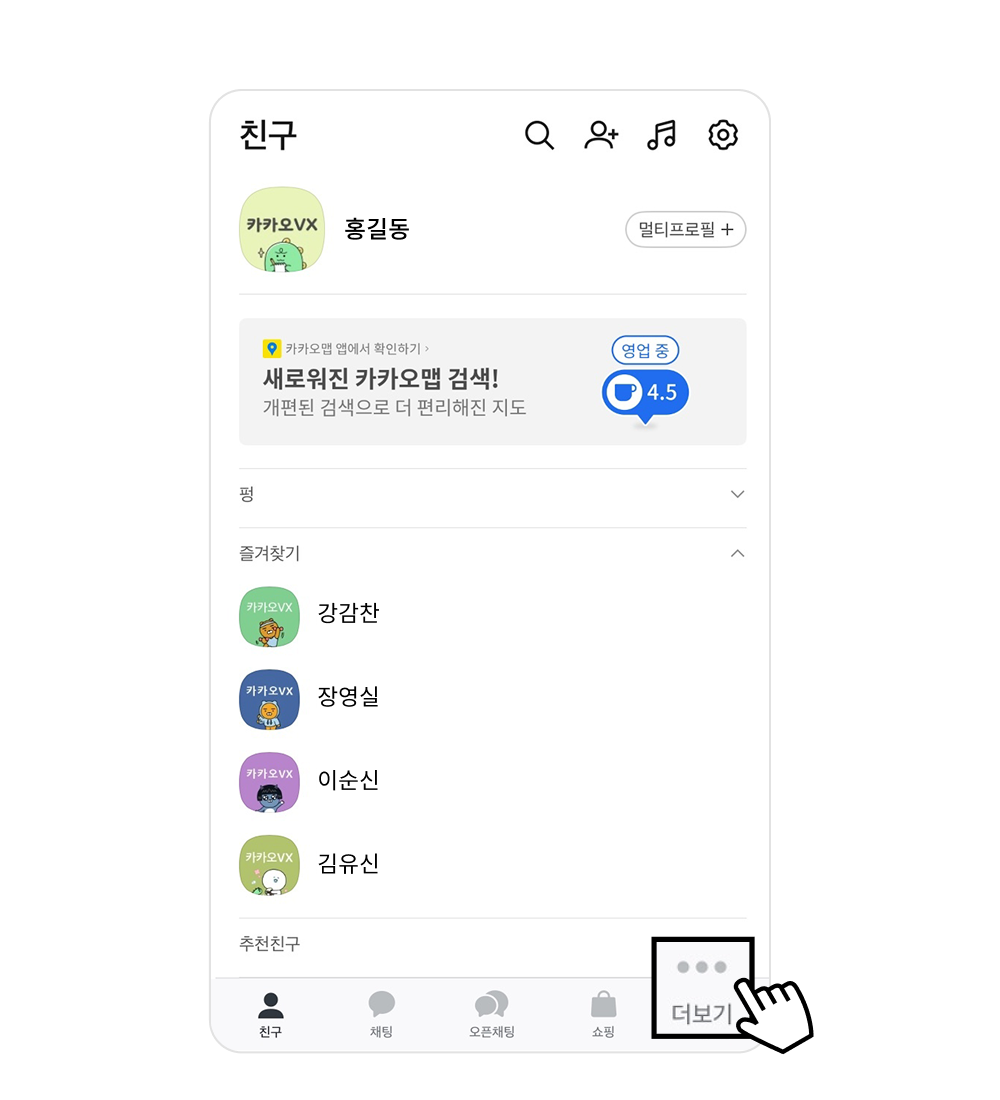Switch to the 쇼핑 tab
The image size is (1000, 1100).
tap(603, 1014)
